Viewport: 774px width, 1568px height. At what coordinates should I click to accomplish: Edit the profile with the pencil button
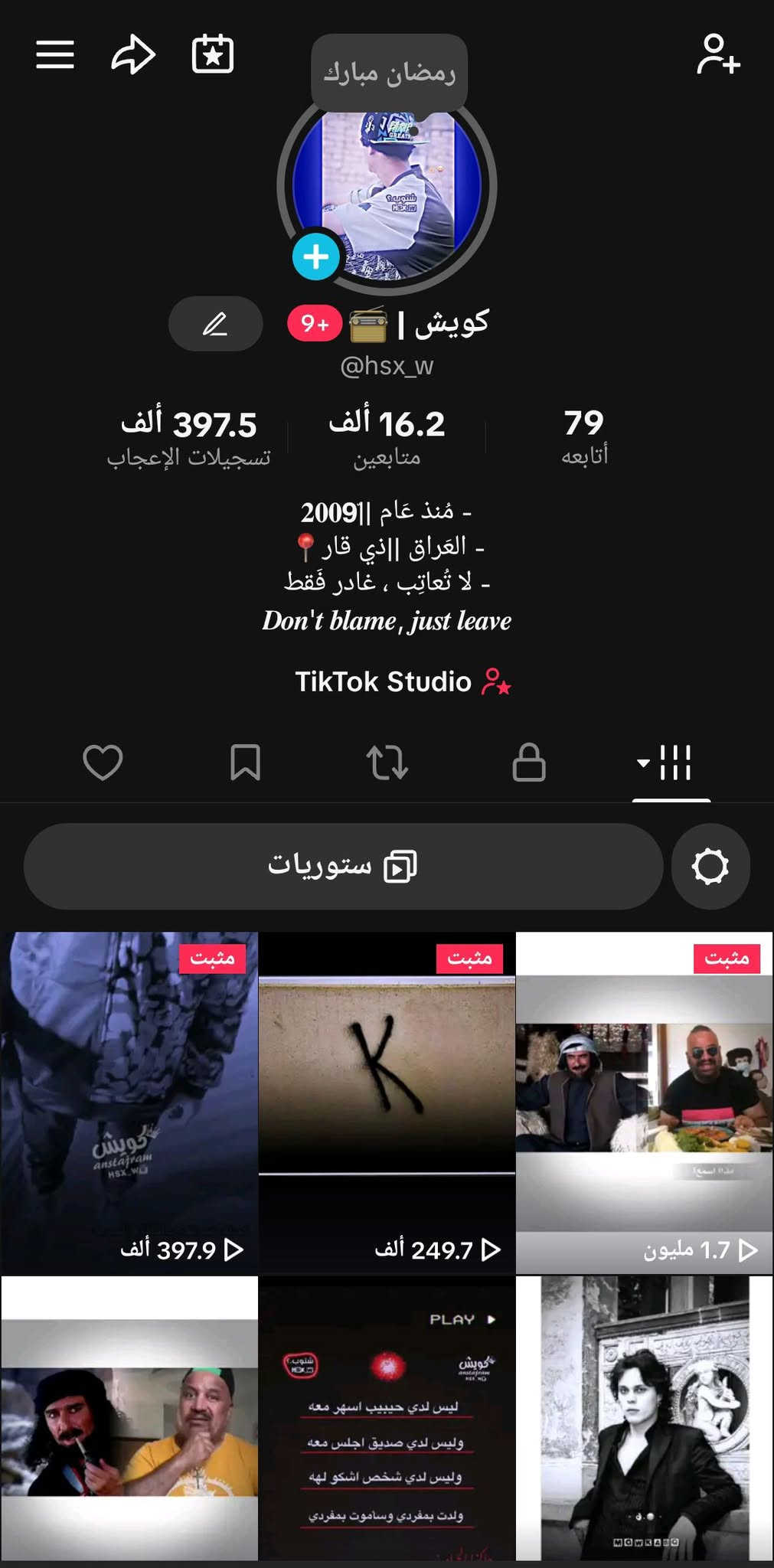[215, 324]
